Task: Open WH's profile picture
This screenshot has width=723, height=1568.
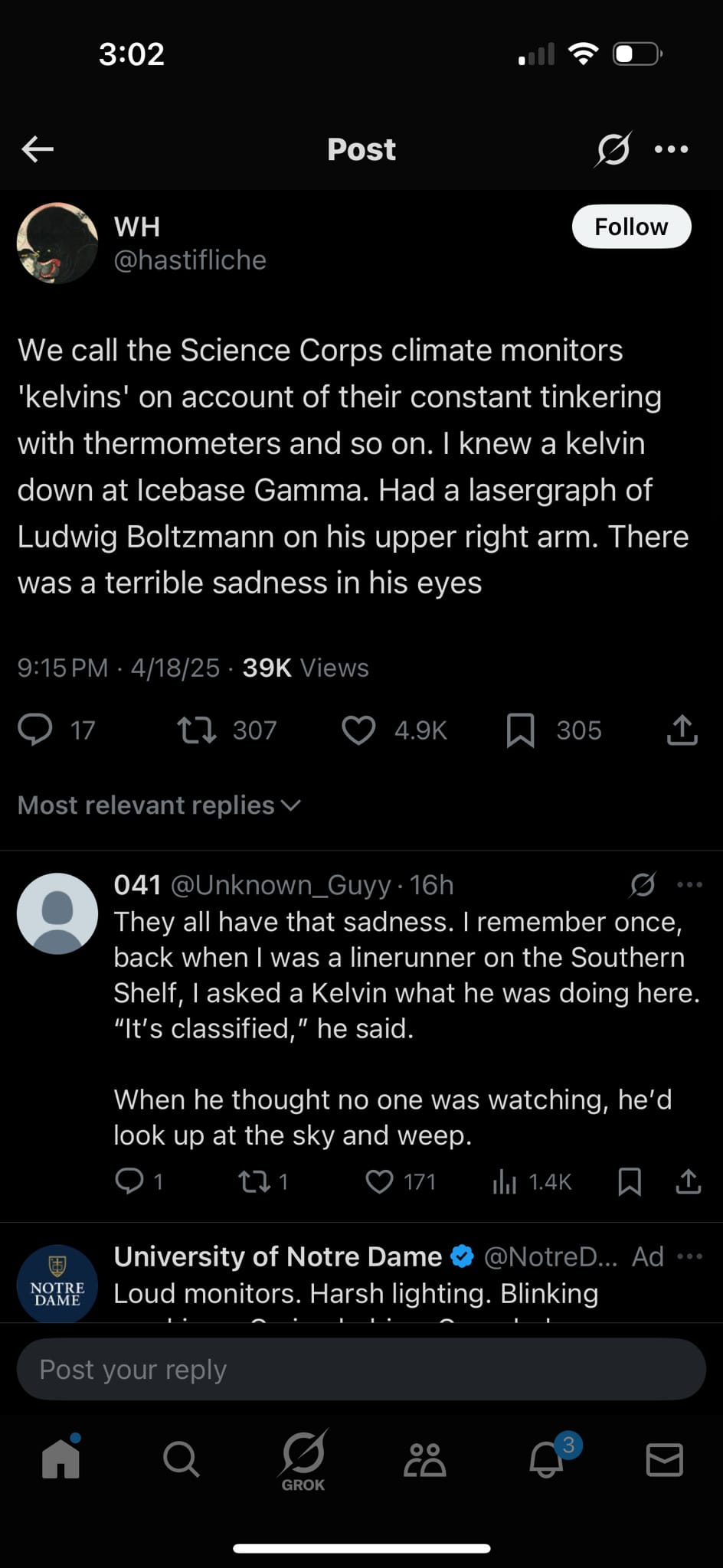Action: [x=57, y=243]
